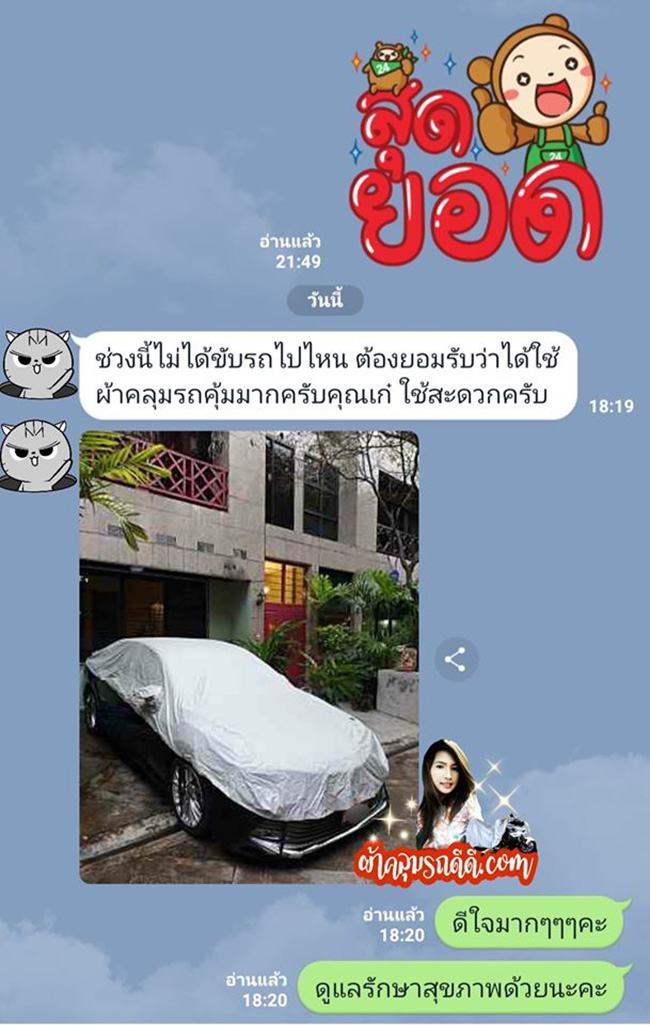Share the car cover photo

tap(455, 660)
